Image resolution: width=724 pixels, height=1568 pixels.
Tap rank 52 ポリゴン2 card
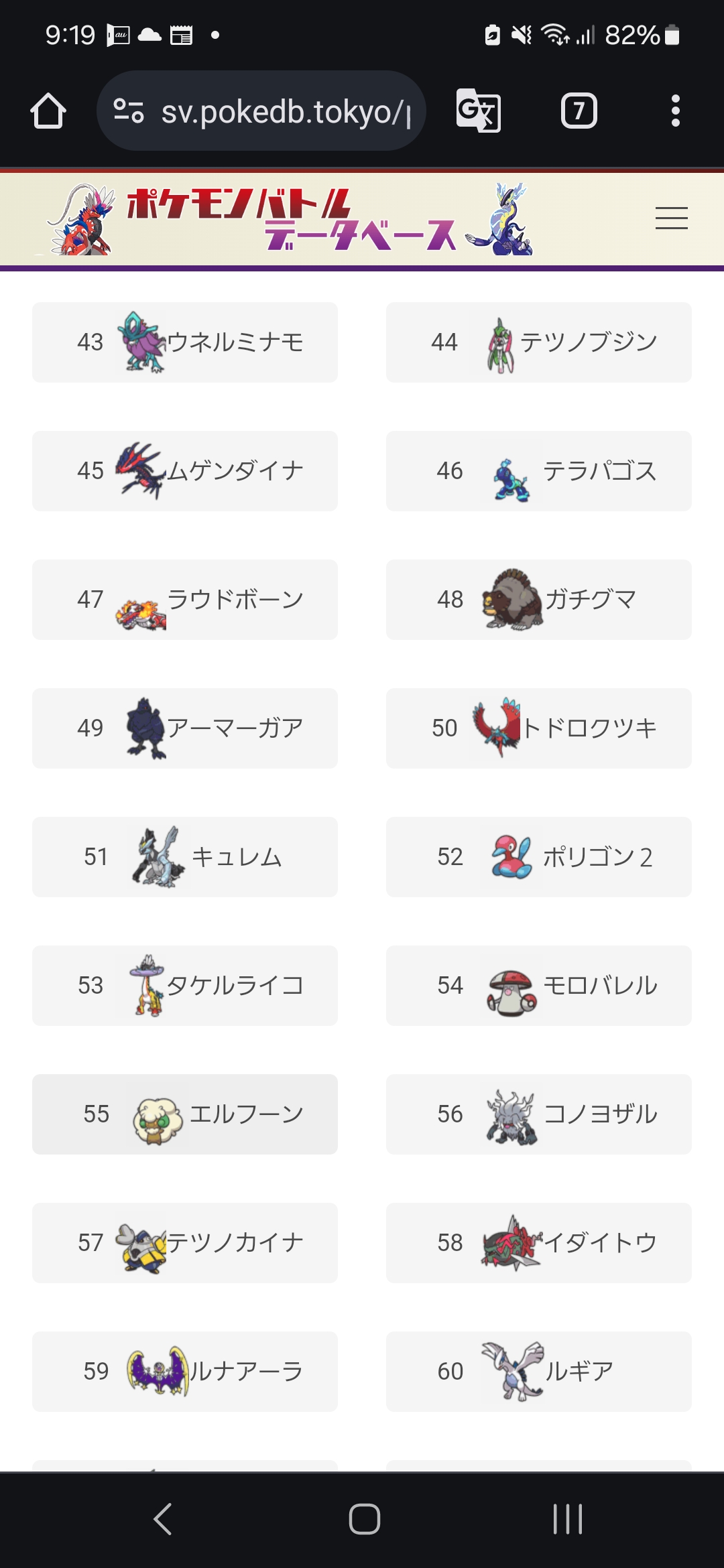pyautogui.click(x=538, y=857)
